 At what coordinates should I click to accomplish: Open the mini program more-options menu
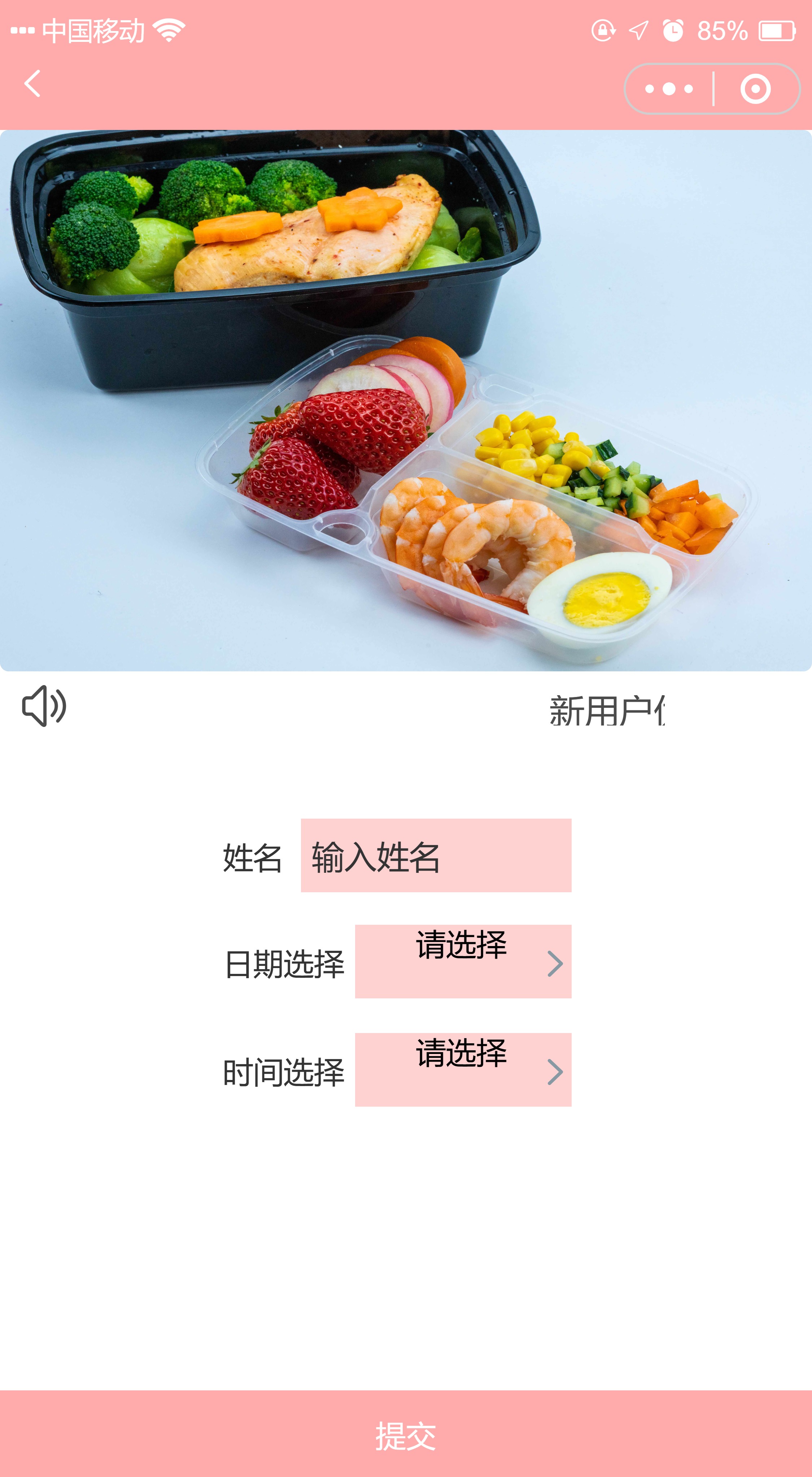pos(669,89)
